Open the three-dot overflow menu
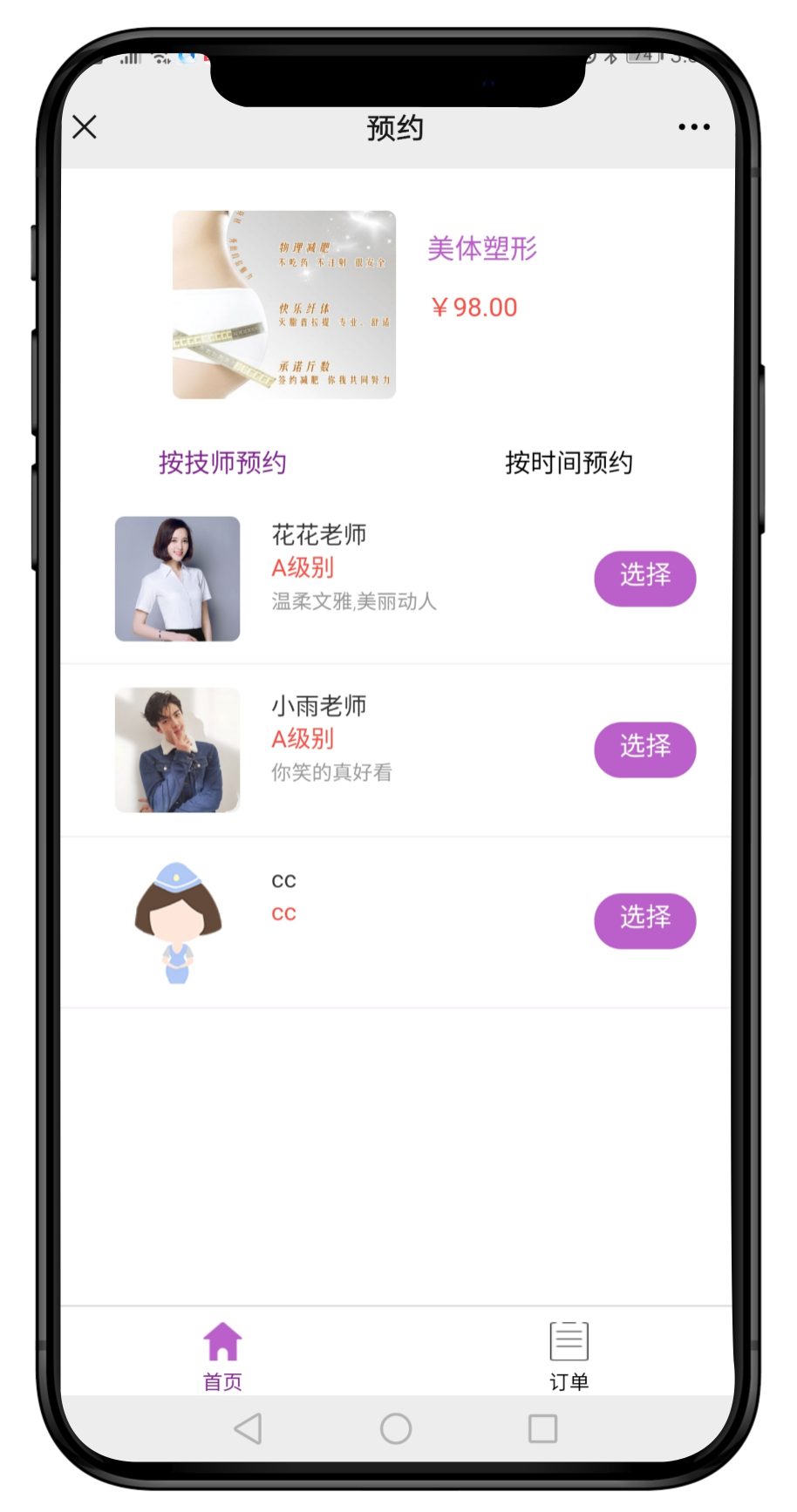Viewport: 797px width, 1512px height. 693,127
